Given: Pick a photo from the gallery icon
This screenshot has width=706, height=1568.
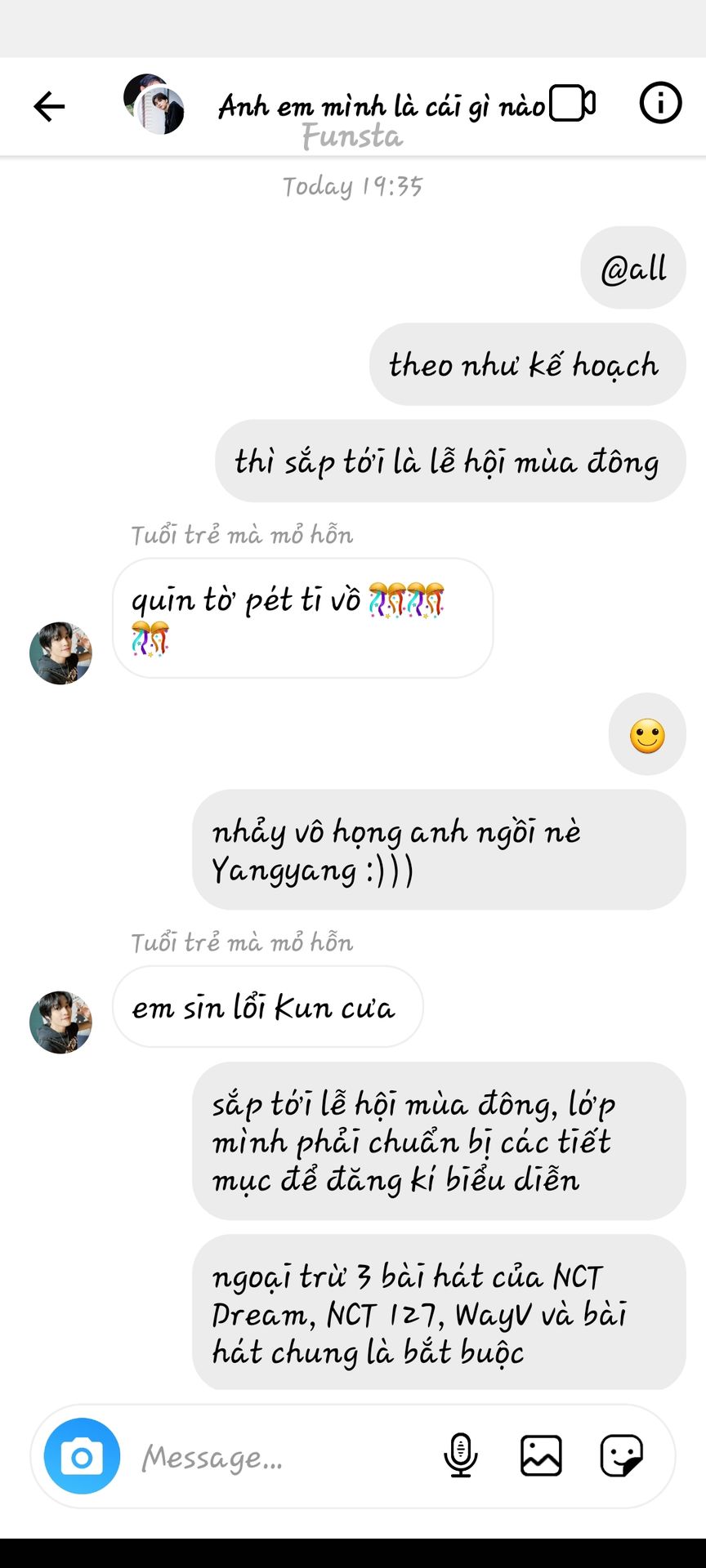Looking at the screenshot, I should pos(541,1455).
